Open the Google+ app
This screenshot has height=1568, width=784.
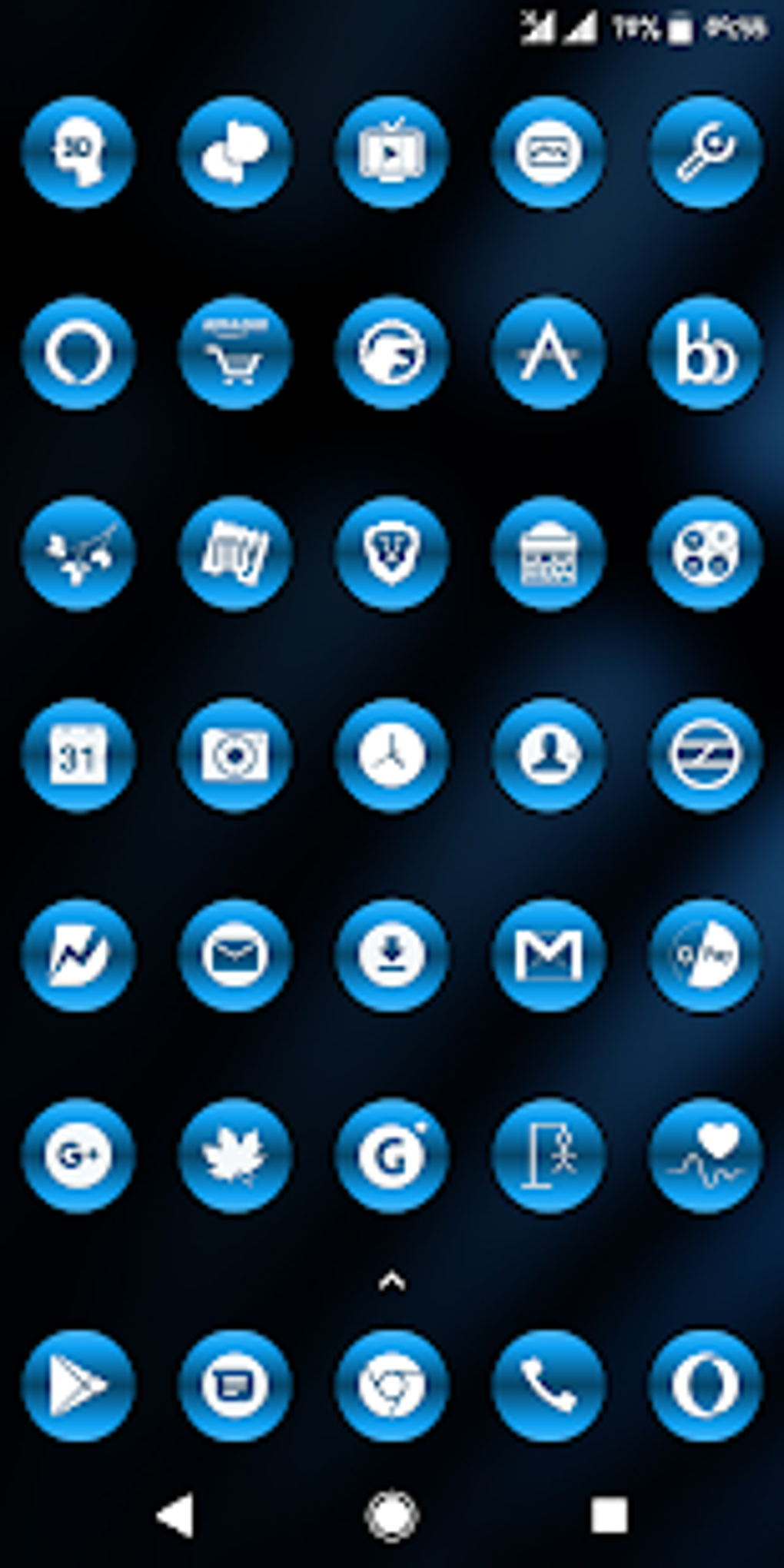point(78,1155)
